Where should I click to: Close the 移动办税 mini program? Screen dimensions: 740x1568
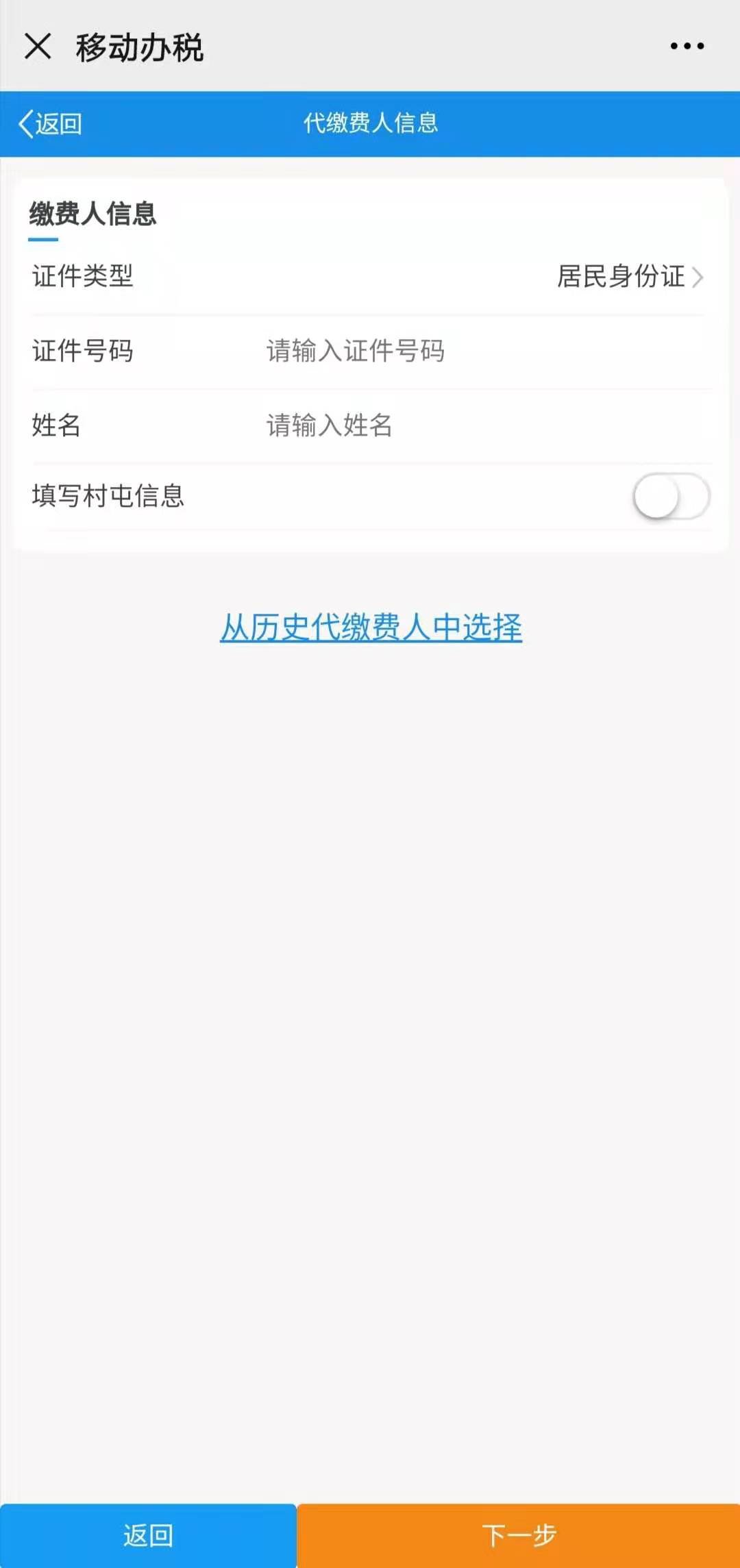(38, 47)
